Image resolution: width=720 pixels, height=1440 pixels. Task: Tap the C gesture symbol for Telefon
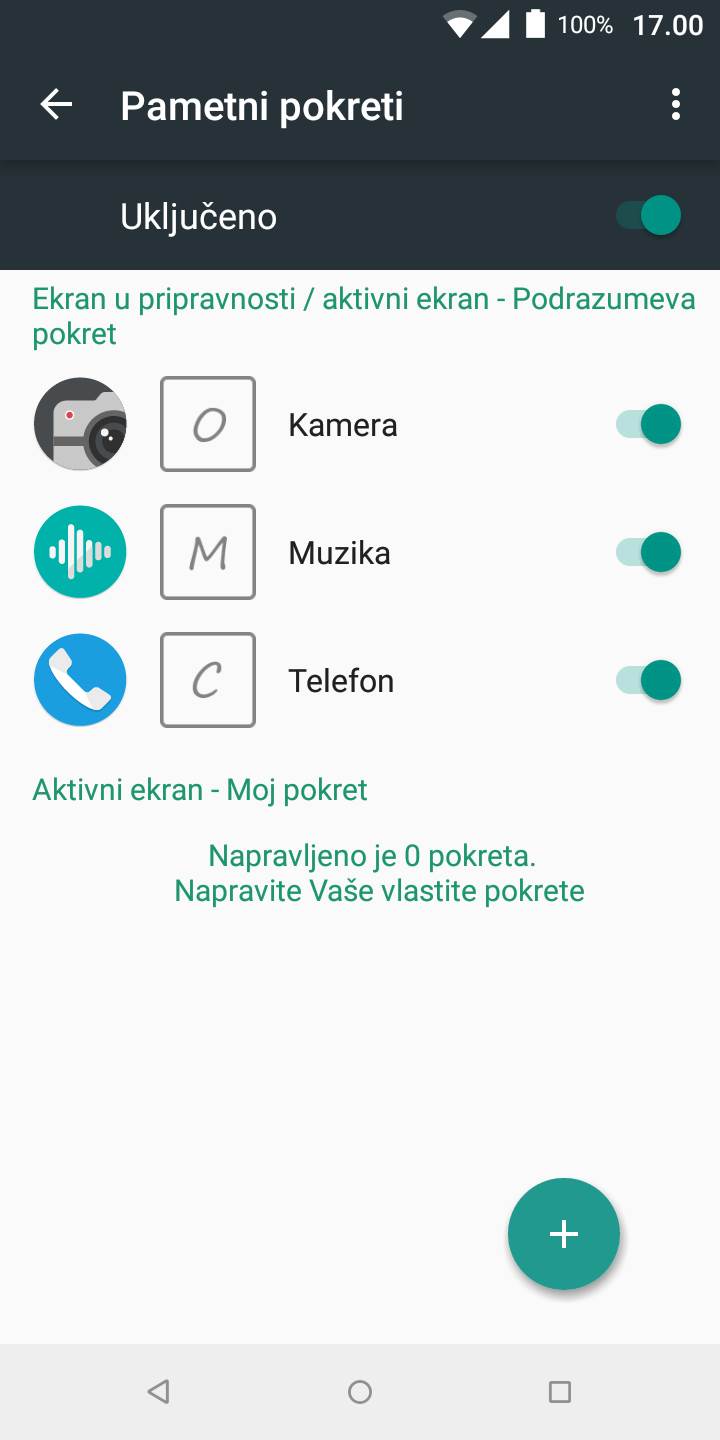tap(207, 679)
